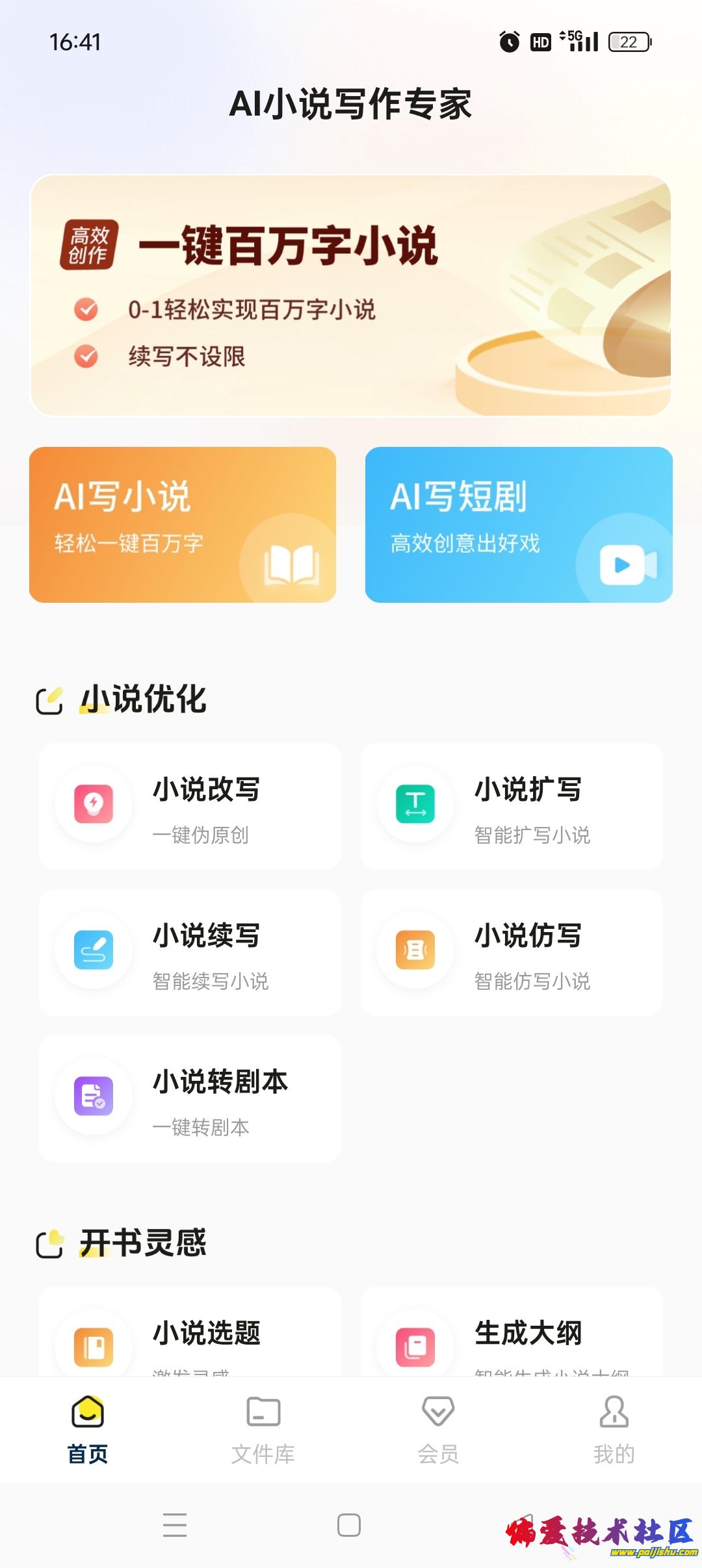Tap the system home button

point(349,1525)
